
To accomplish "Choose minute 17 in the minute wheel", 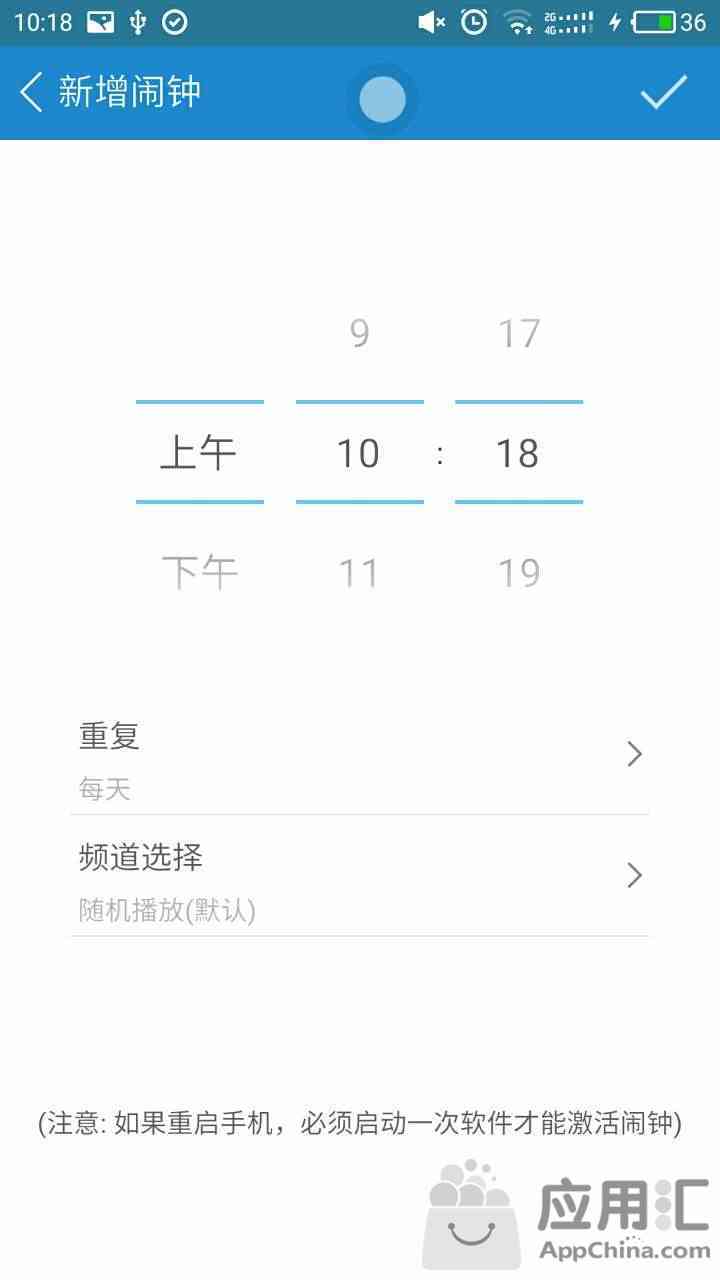I will point(519,333).
